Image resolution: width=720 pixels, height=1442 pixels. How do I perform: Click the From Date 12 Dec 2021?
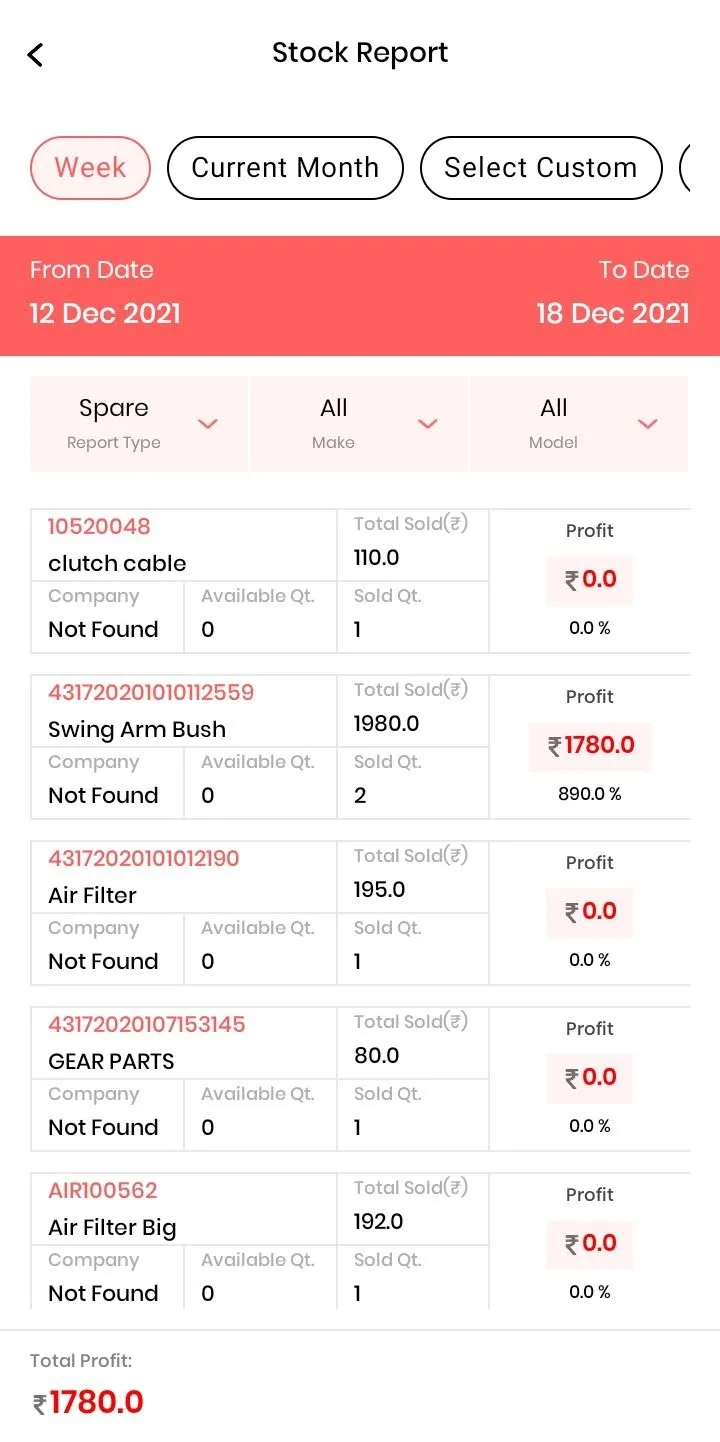pyautogui.click(x=105, y=314)
